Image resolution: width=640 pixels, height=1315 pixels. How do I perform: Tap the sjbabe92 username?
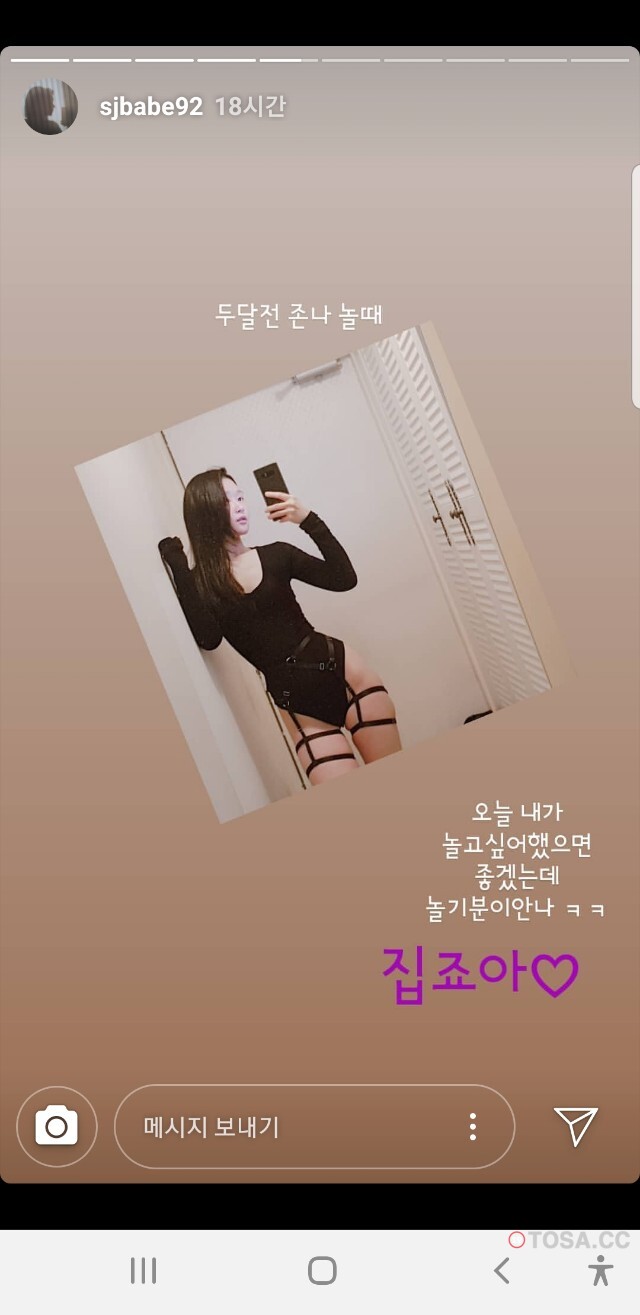pos(151,107)
